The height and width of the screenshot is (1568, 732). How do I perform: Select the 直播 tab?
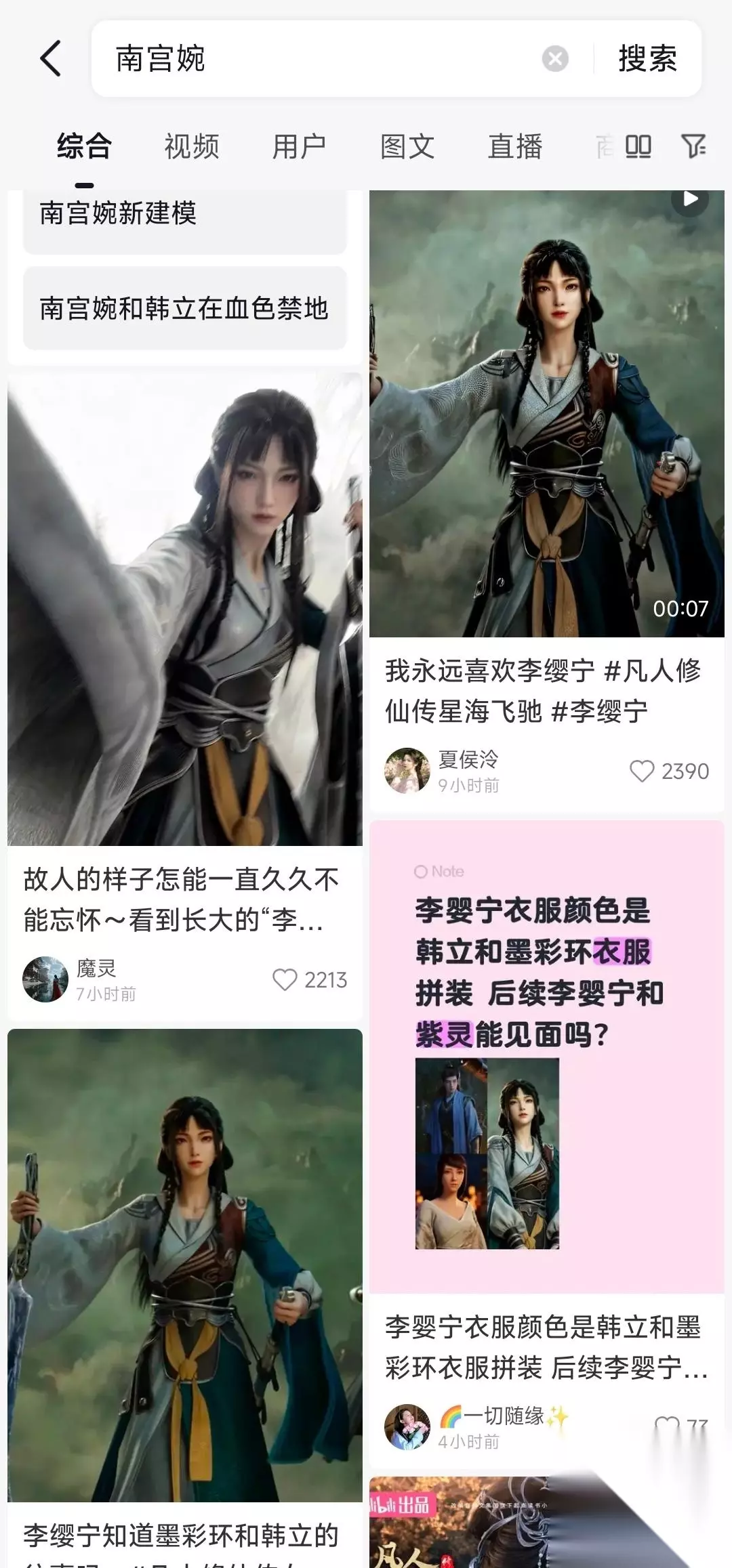pos(515,146)
